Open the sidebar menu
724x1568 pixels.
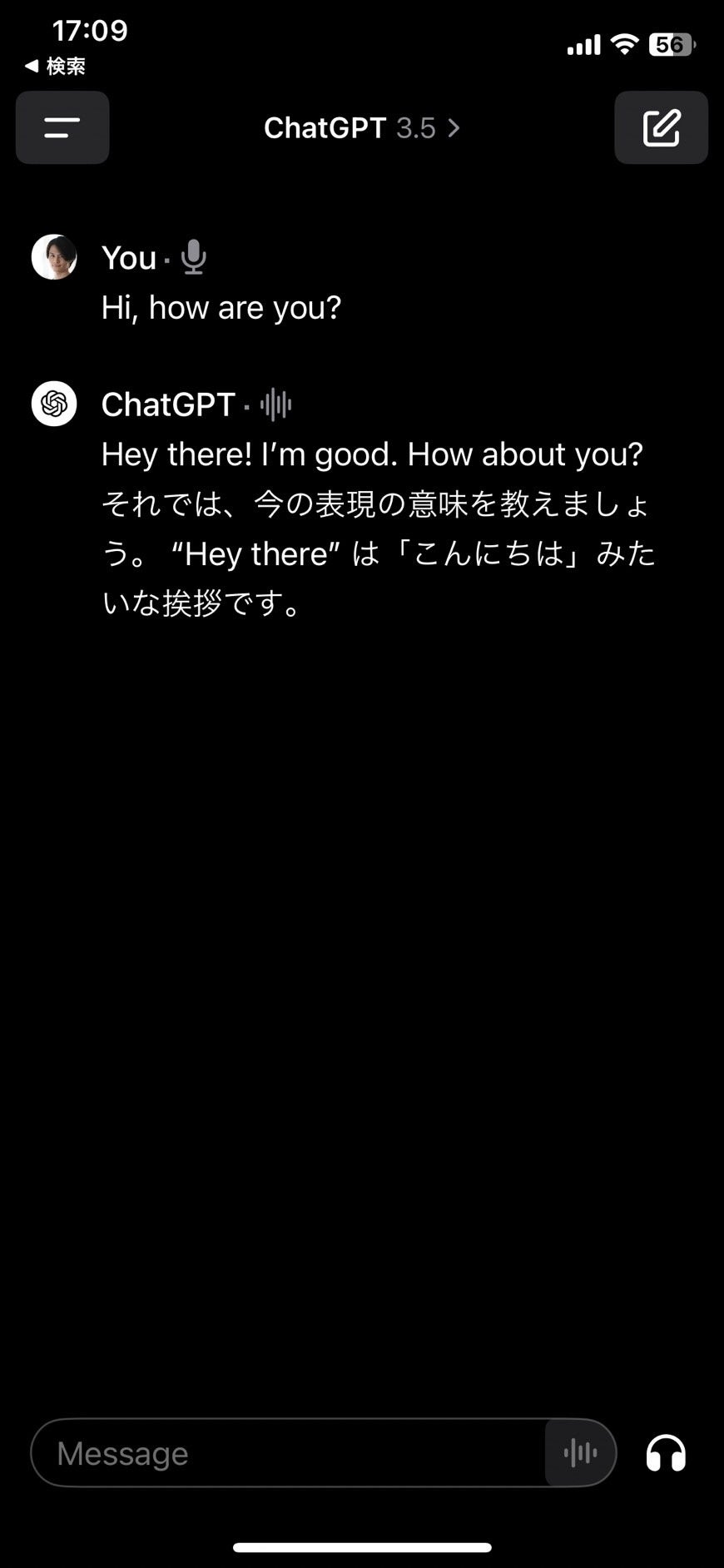click(x=62, y=127)
